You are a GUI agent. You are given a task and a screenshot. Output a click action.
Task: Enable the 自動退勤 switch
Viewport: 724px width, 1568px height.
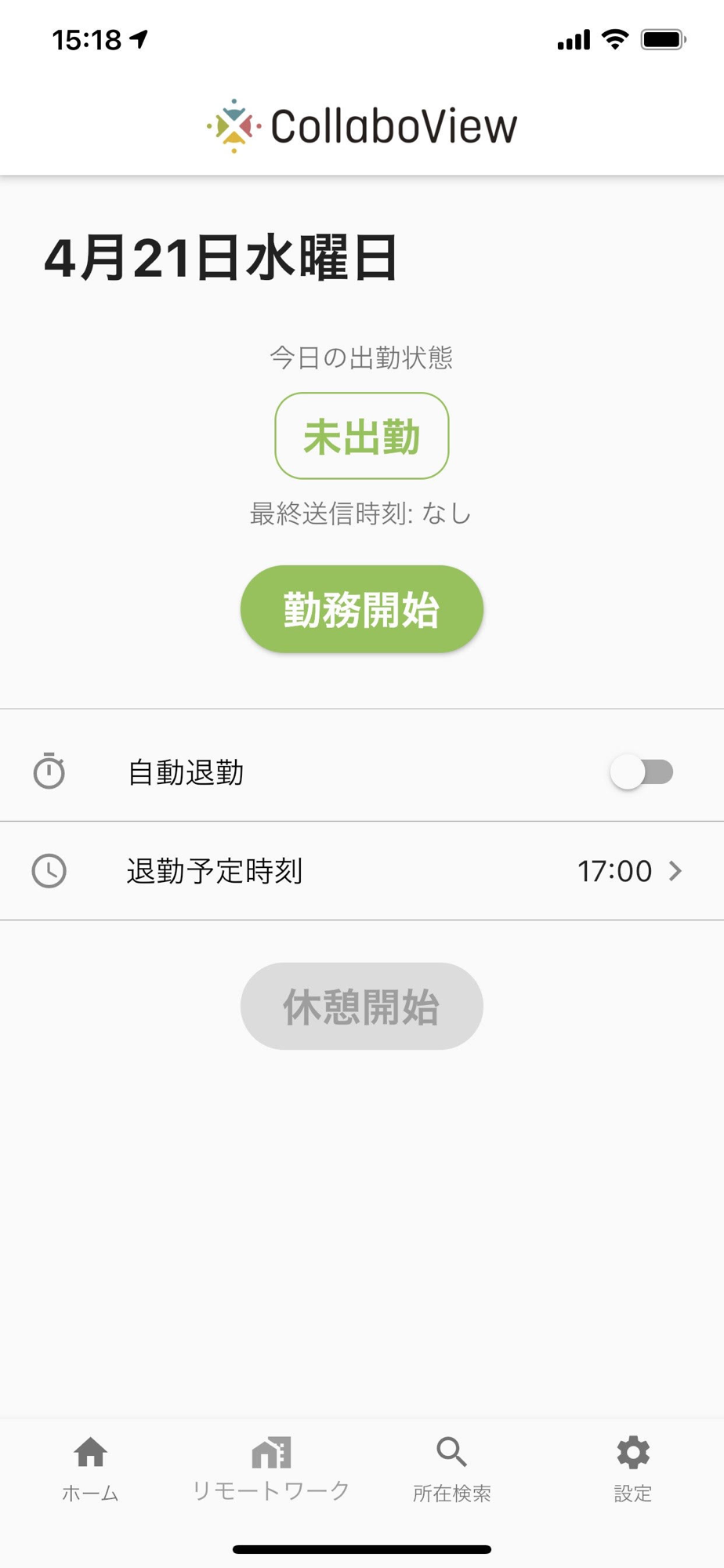pyautogui.click(x=642, y=772)
